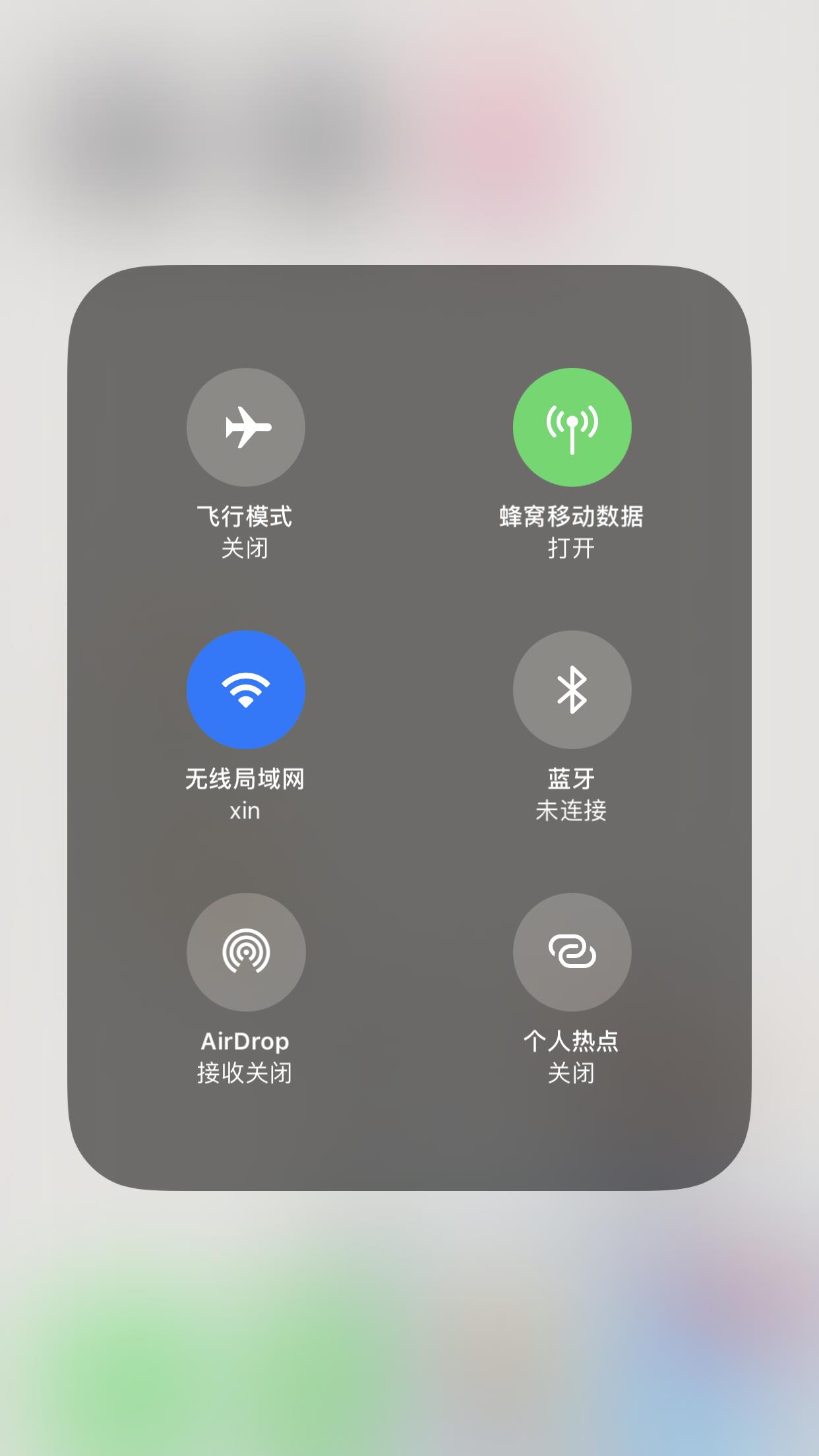Enable Personal Hotspot (个人热点)
The image size is (819, 1456).
coord(572,952)
